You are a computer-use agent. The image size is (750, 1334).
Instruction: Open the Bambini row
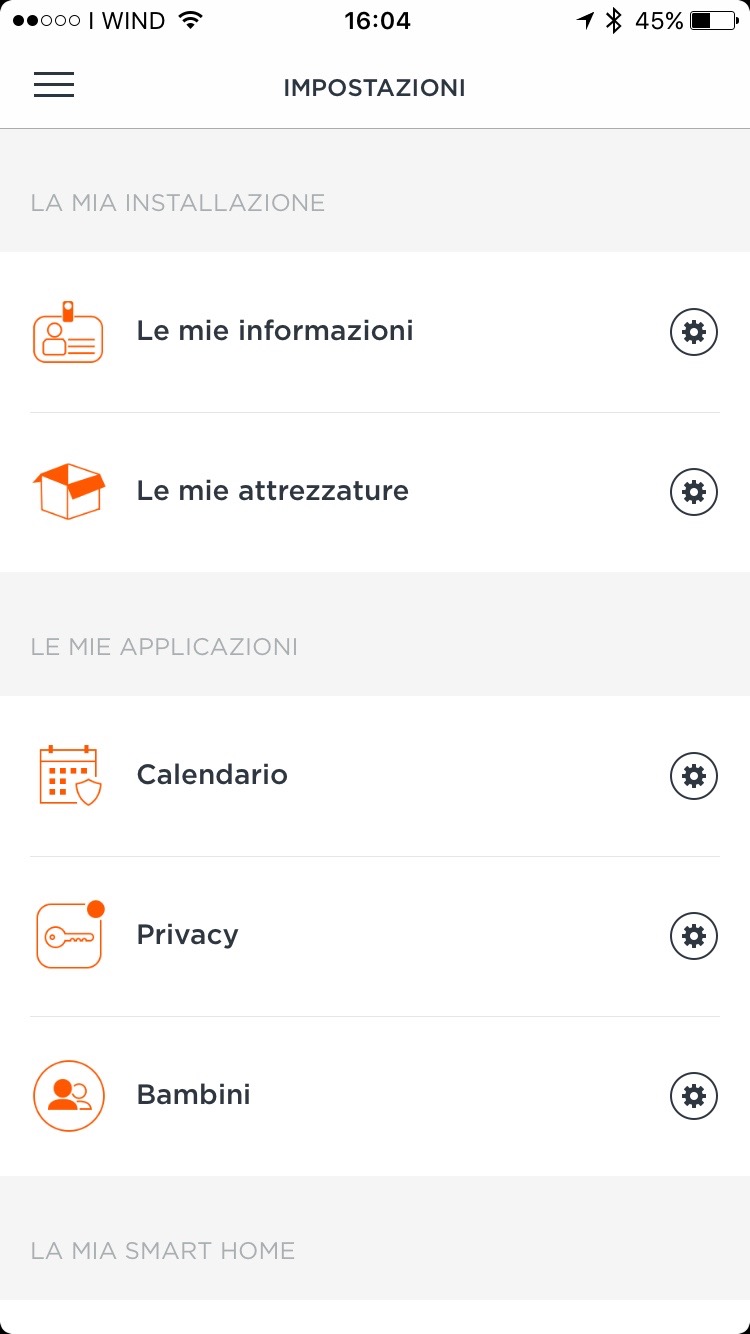tap(194, 1095)
